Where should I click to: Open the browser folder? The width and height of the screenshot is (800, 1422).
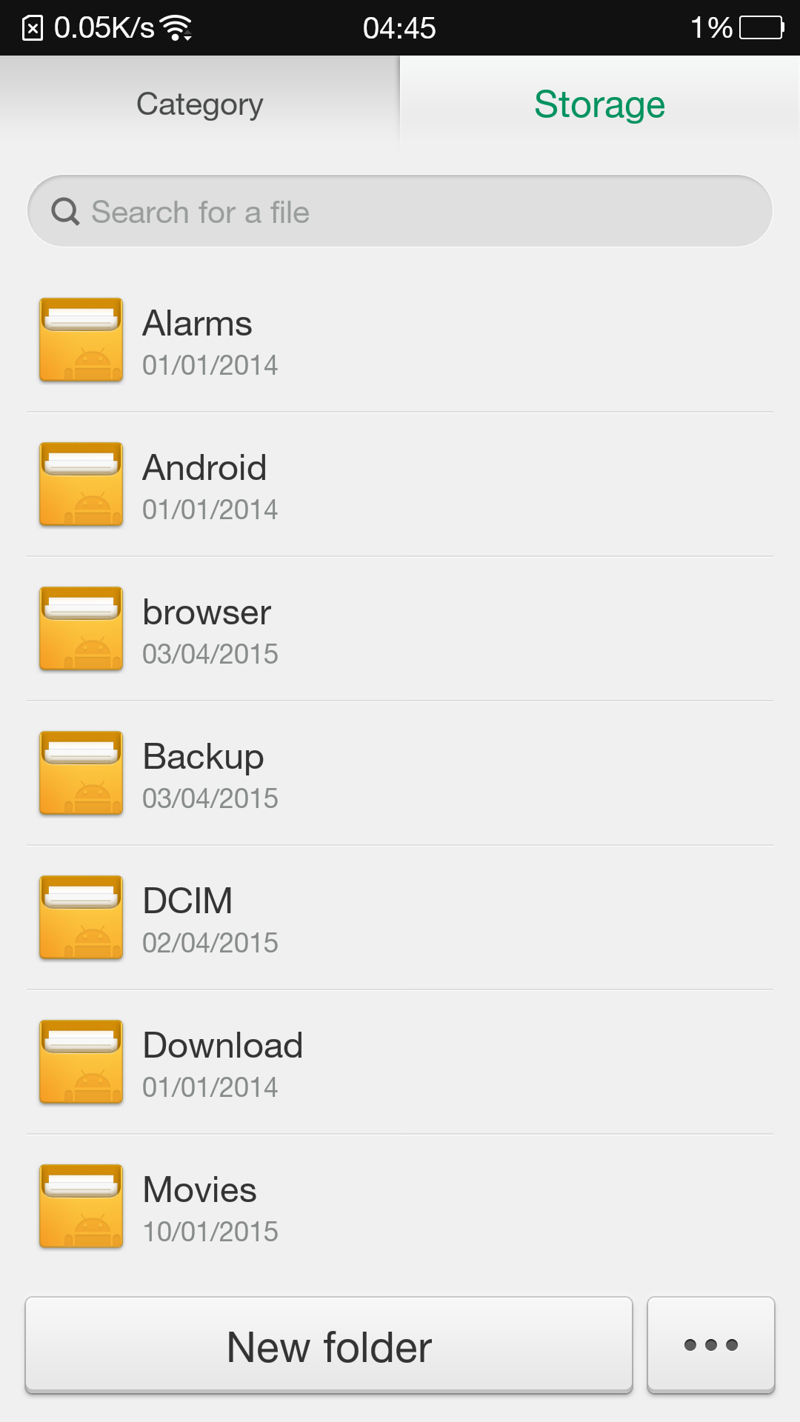point(400,629)
